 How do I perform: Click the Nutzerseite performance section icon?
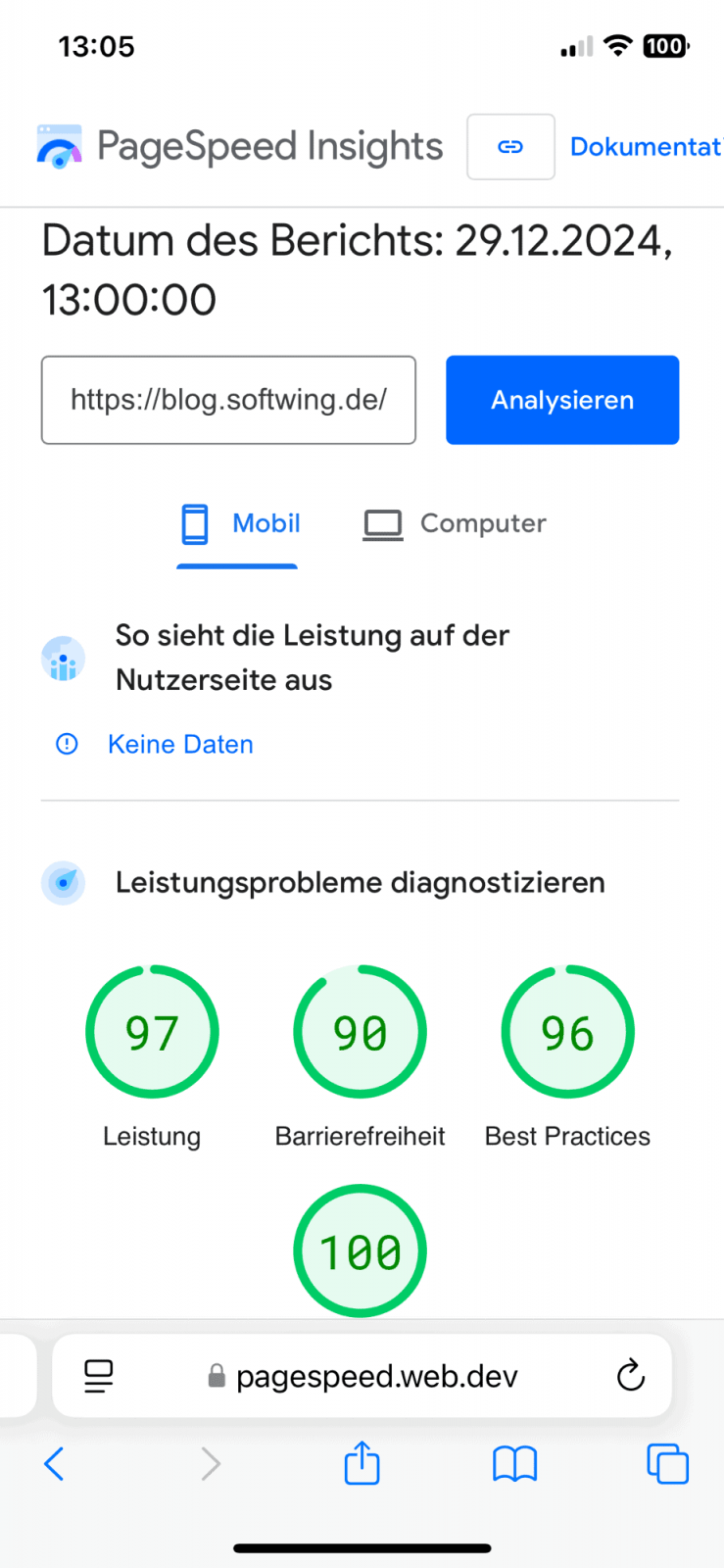click(63, 658)
